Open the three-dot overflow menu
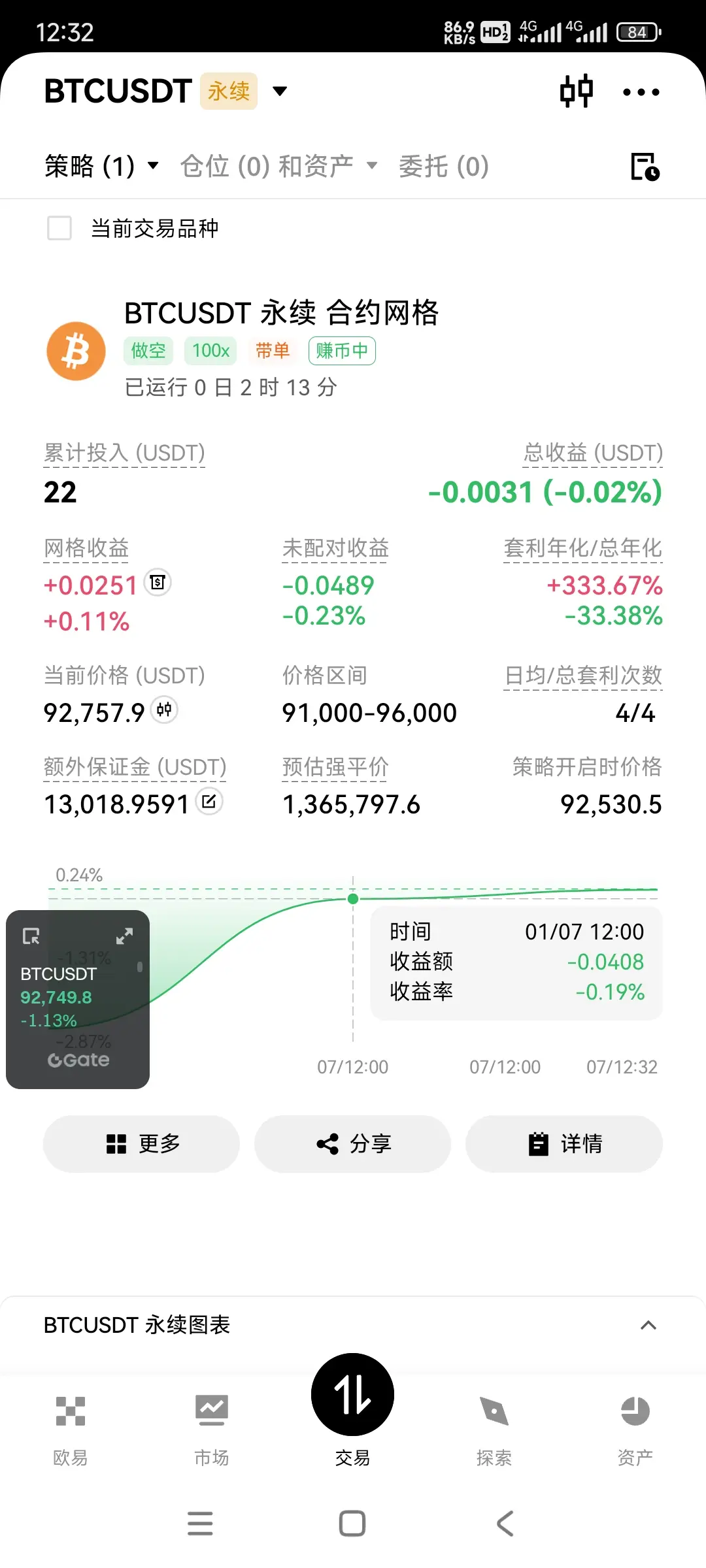The width and height of the screenshot is (706, 1568). click(641, 92)
